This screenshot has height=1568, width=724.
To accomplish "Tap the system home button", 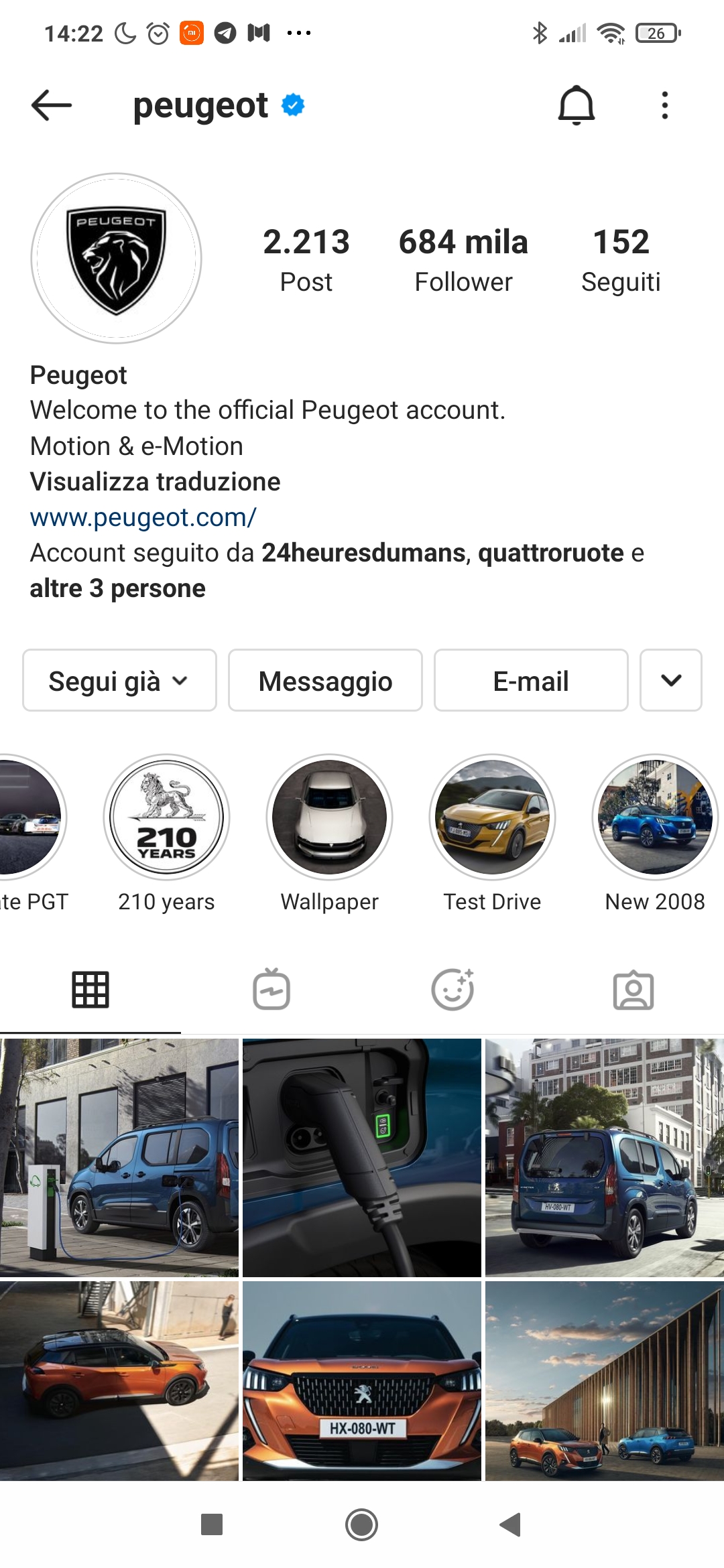I will click(361, 1525).
